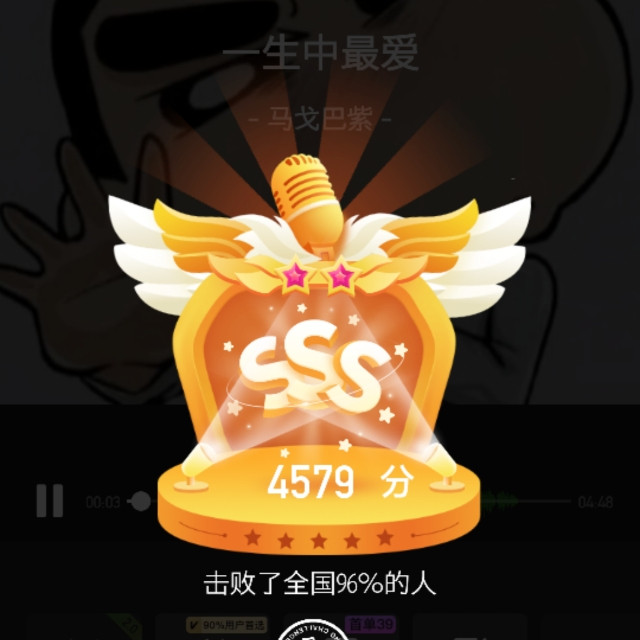
Task: Pause the recording playback
Action: tap(50, 501)
